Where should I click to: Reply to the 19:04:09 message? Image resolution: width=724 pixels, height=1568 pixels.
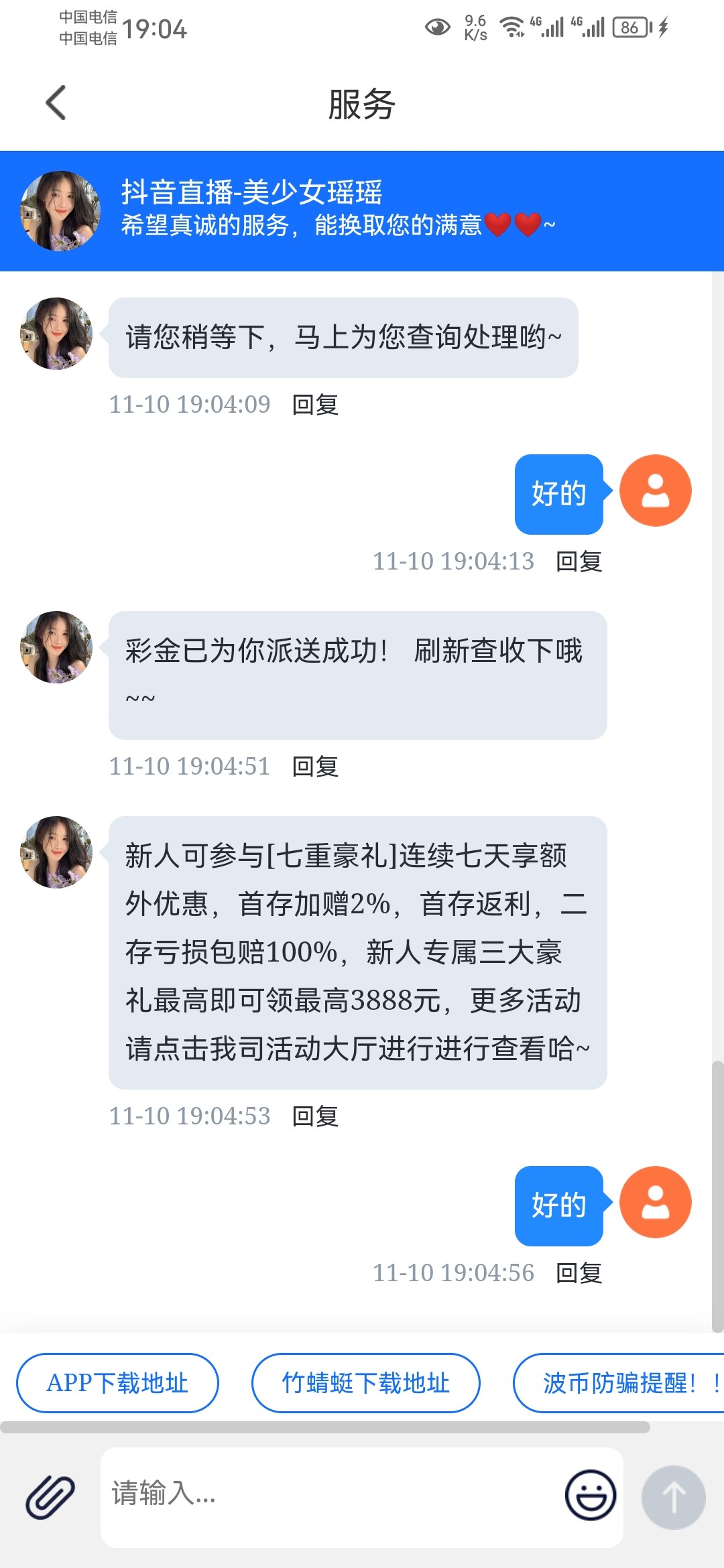[x=315, y=405]
